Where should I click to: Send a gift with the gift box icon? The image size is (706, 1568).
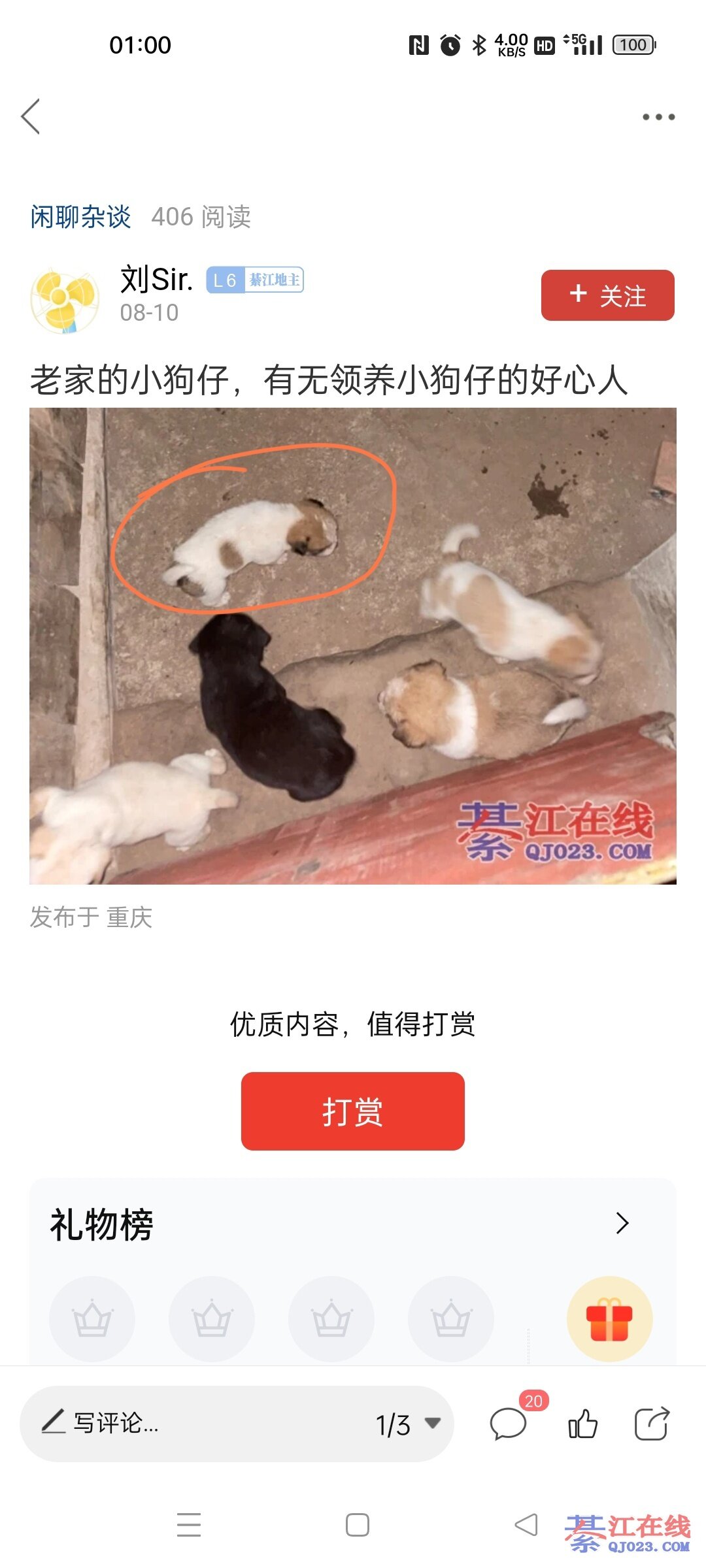point(609,1318)
